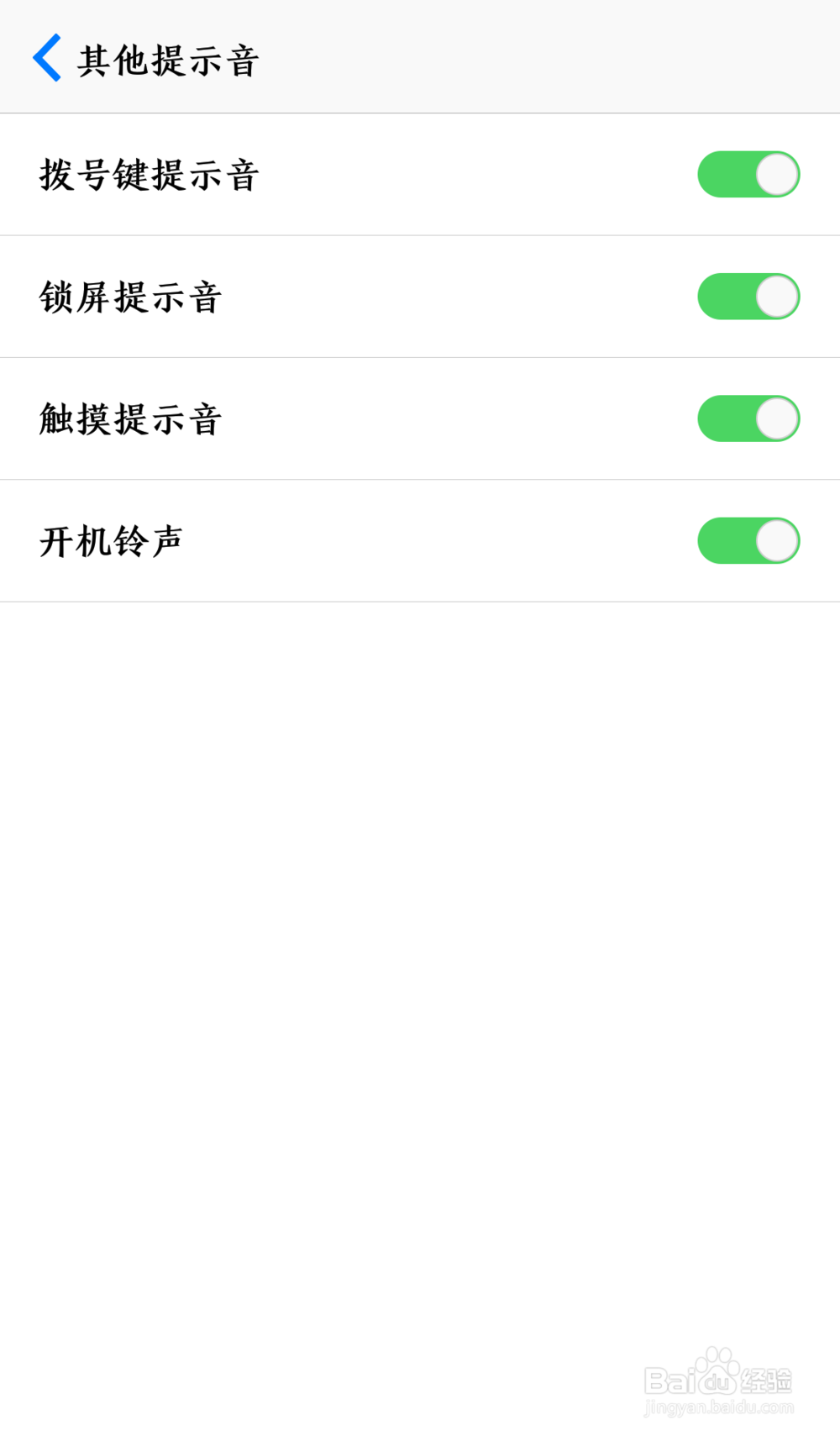Turn off 拨号键提示音 switch

(x=748, y=175)
